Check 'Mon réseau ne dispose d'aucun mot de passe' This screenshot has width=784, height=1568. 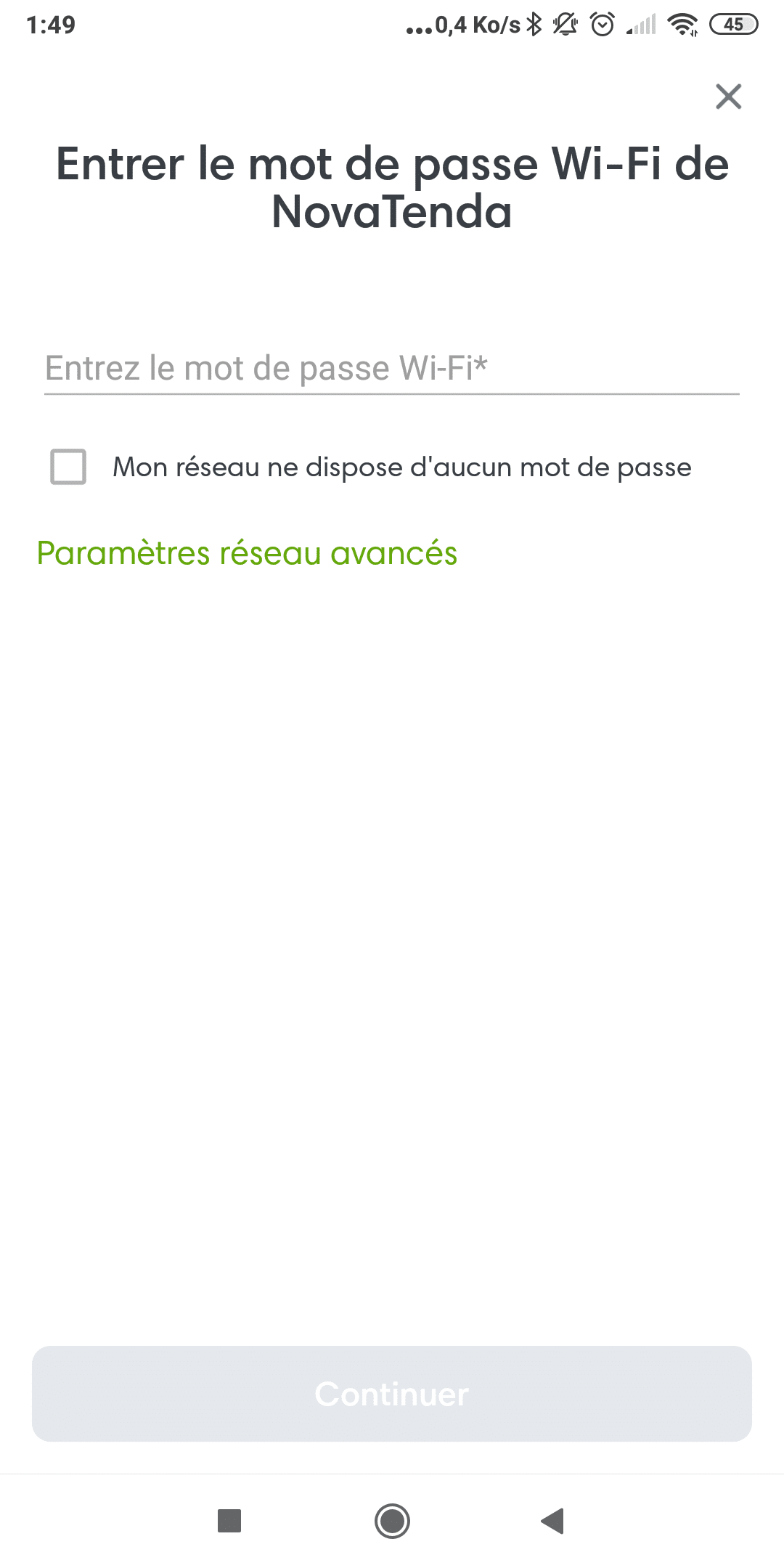(68, 466)
